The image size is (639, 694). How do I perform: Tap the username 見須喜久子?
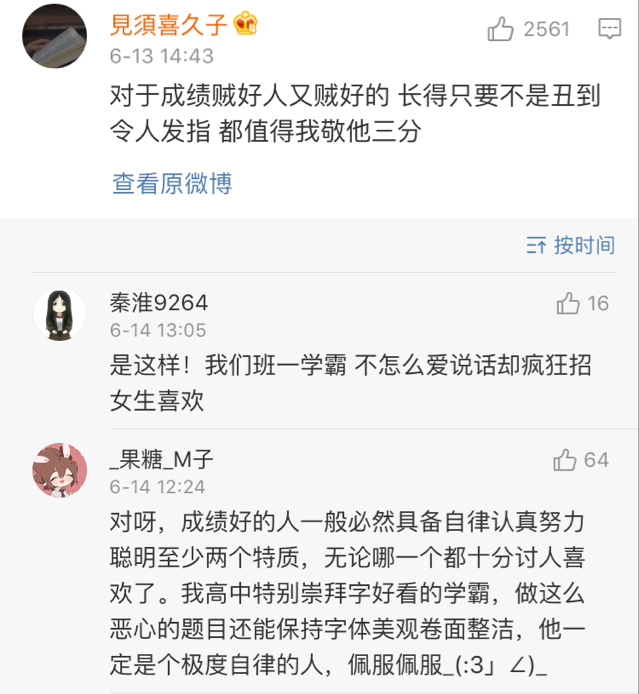[171, 26]
